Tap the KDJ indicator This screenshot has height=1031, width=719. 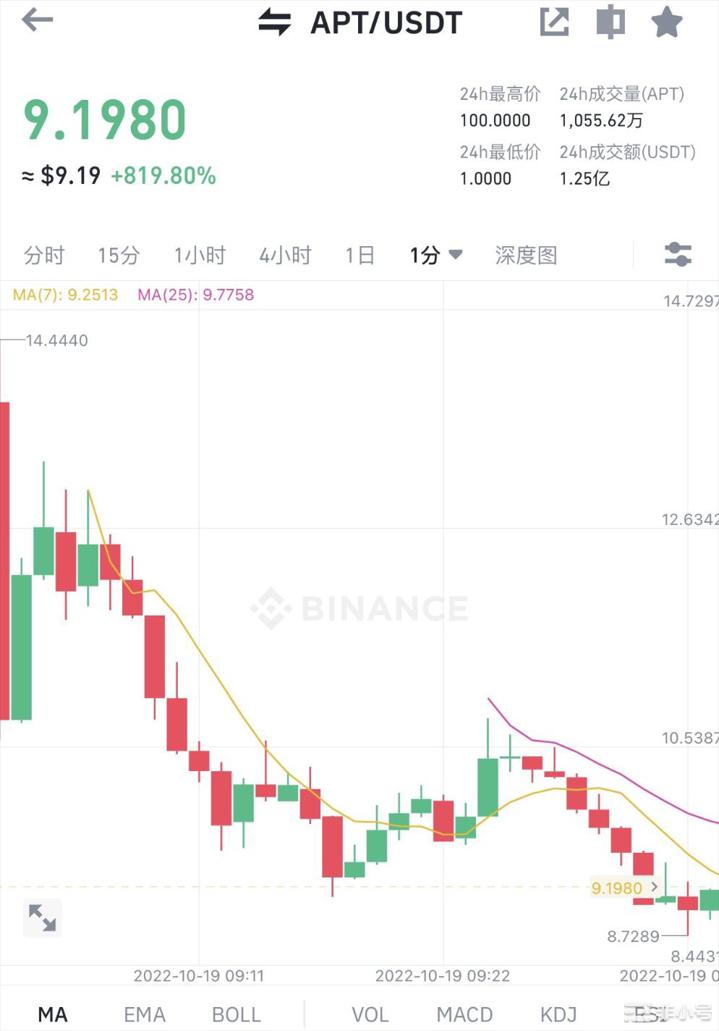pyautogui.click(x=559, y=1014)
